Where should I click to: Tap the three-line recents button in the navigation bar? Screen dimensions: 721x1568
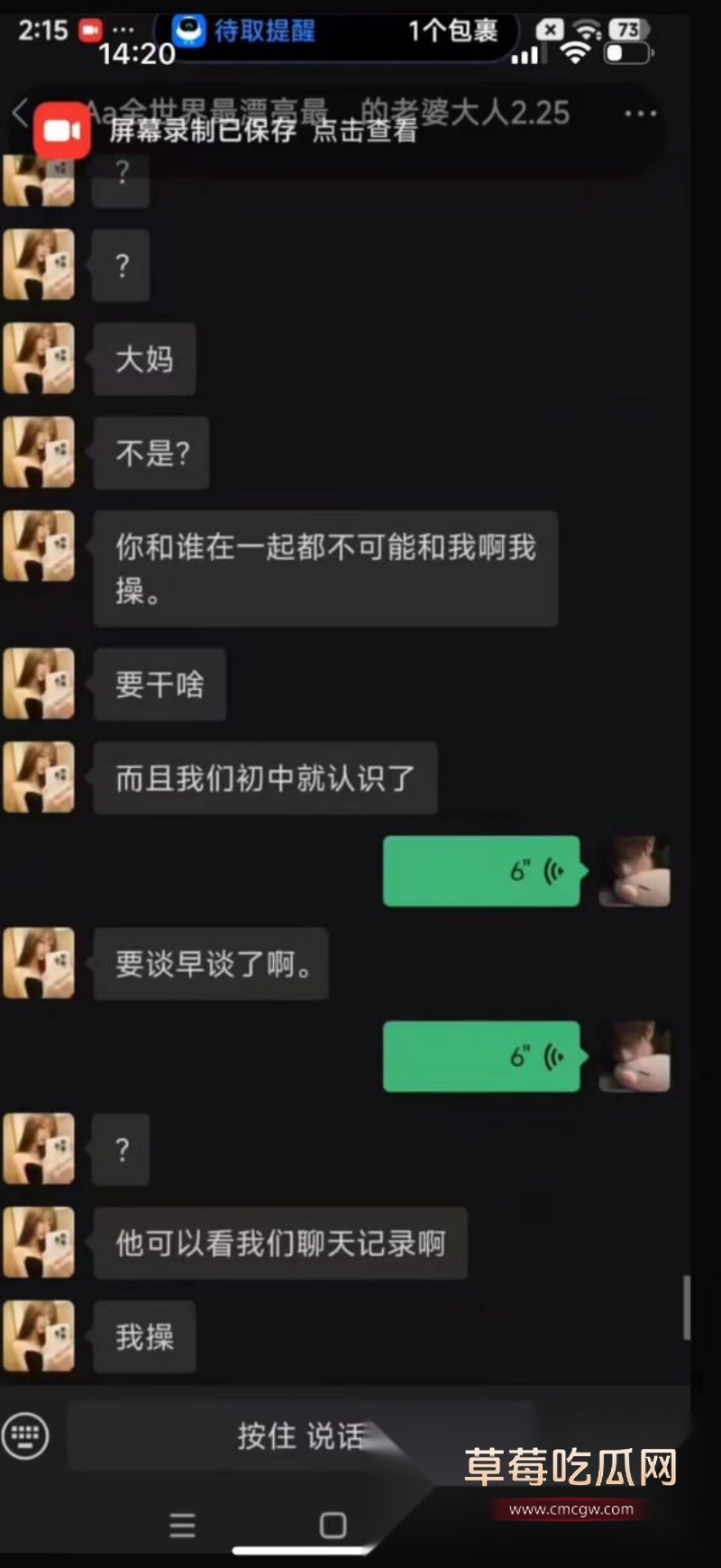[x=182, y=1524]
